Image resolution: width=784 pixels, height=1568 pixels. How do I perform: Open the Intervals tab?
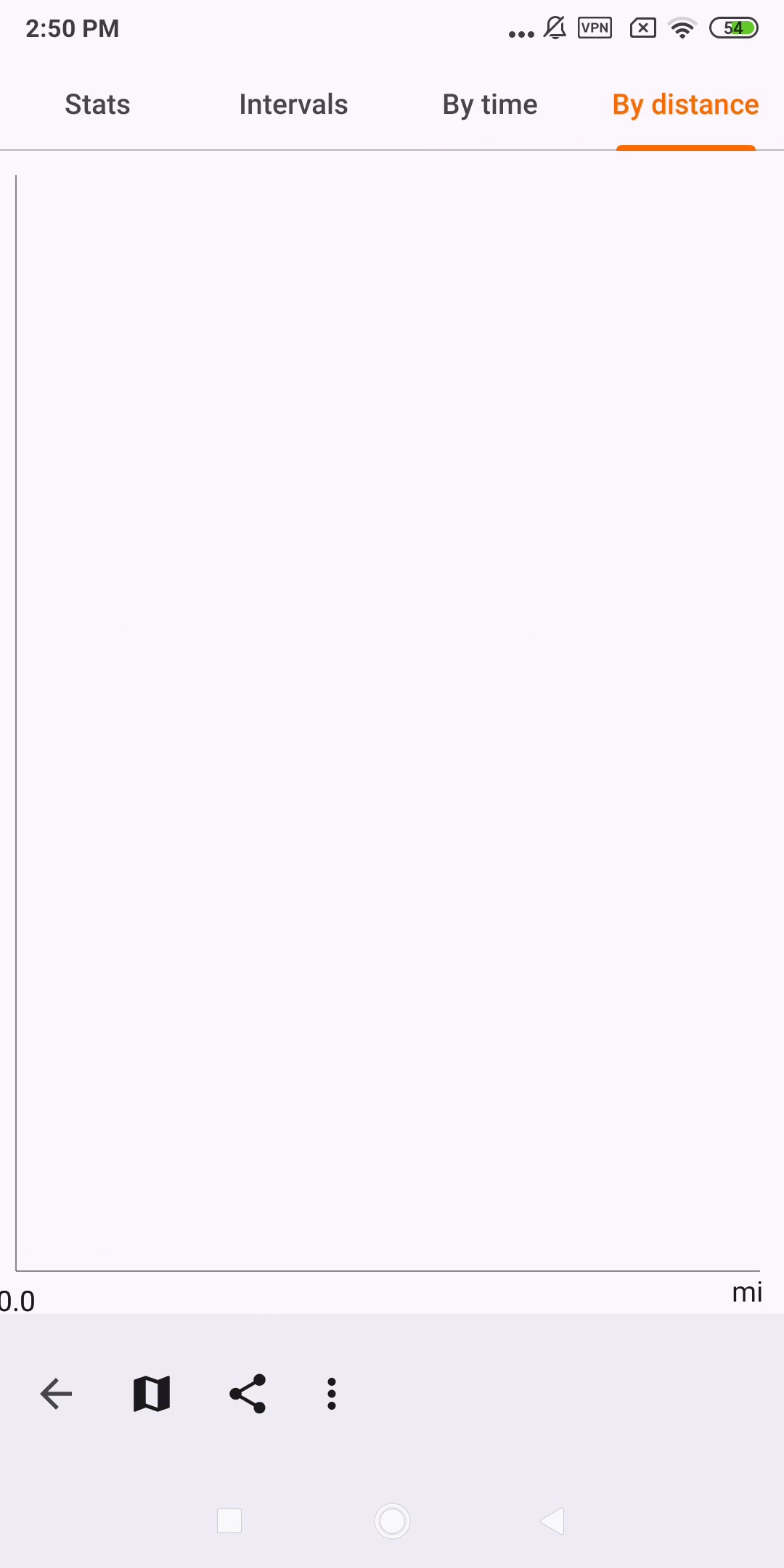[293, 105]
